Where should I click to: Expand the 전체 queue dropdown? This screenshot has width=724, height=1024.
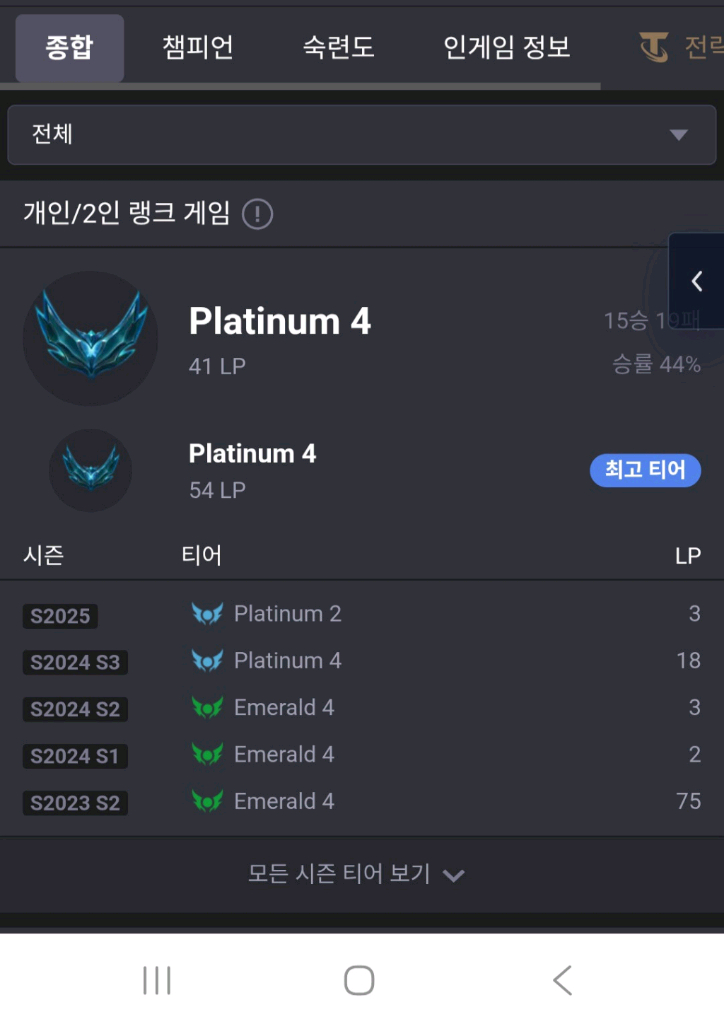click(x=362, y=135)
